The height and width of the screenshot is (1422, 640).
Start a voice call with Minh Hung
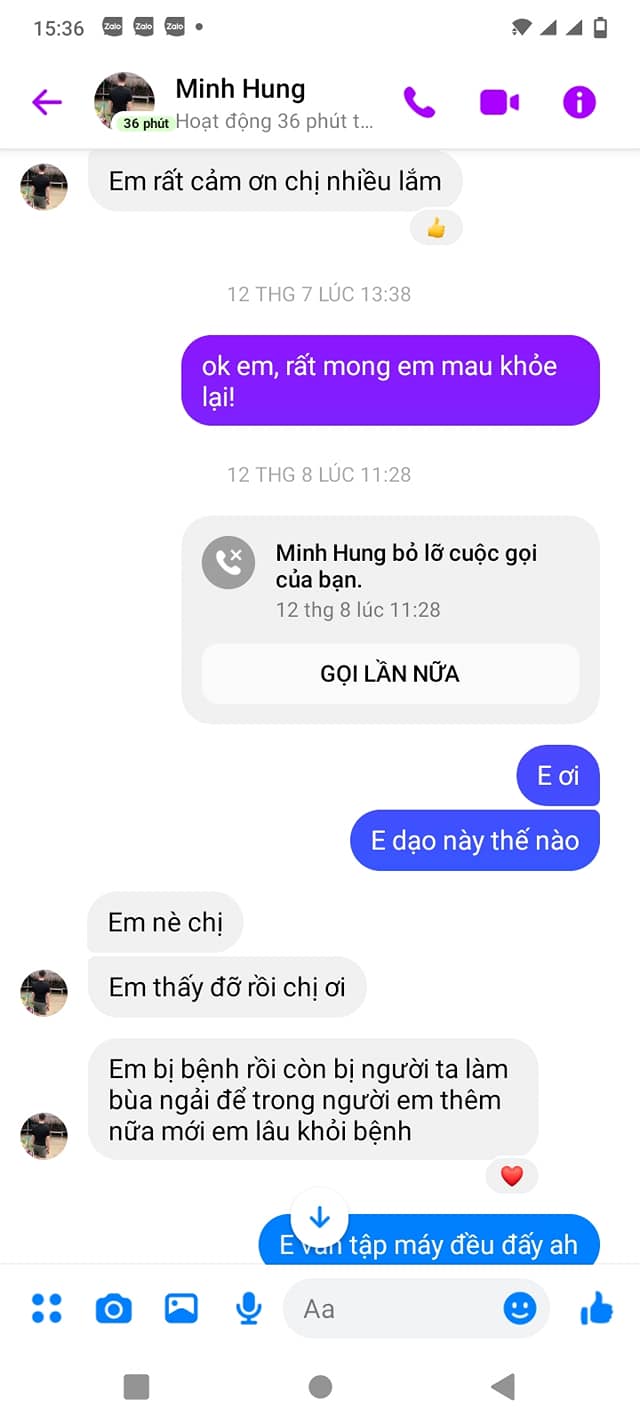[419, 102]
